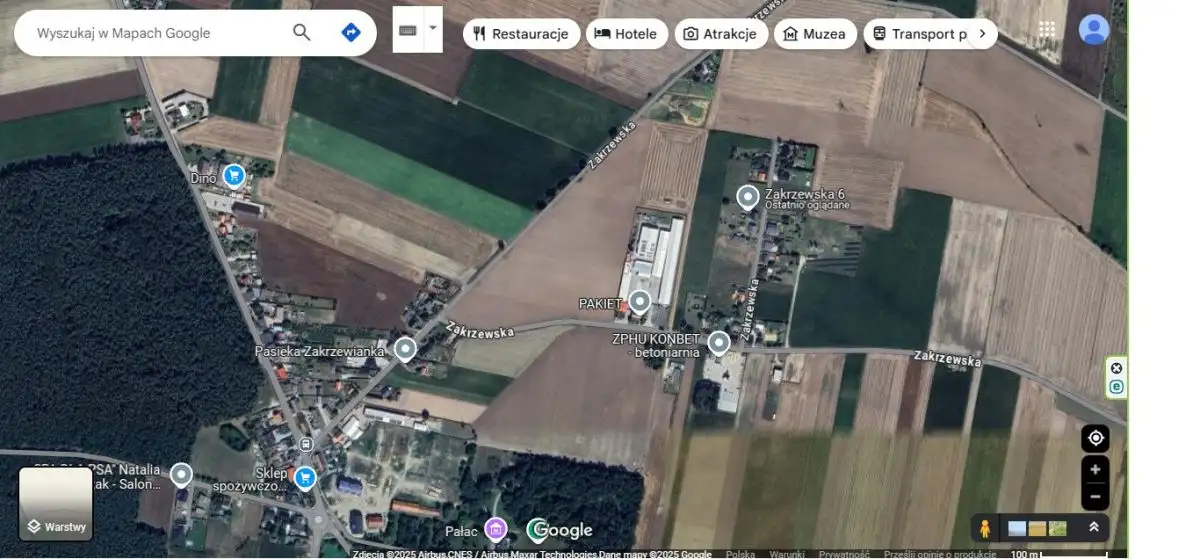Select the ZPHU KONBET betoniarnia marker
Image resolution: width=1200 pixels, height=559 pixels.
click(x=718, y=344)
